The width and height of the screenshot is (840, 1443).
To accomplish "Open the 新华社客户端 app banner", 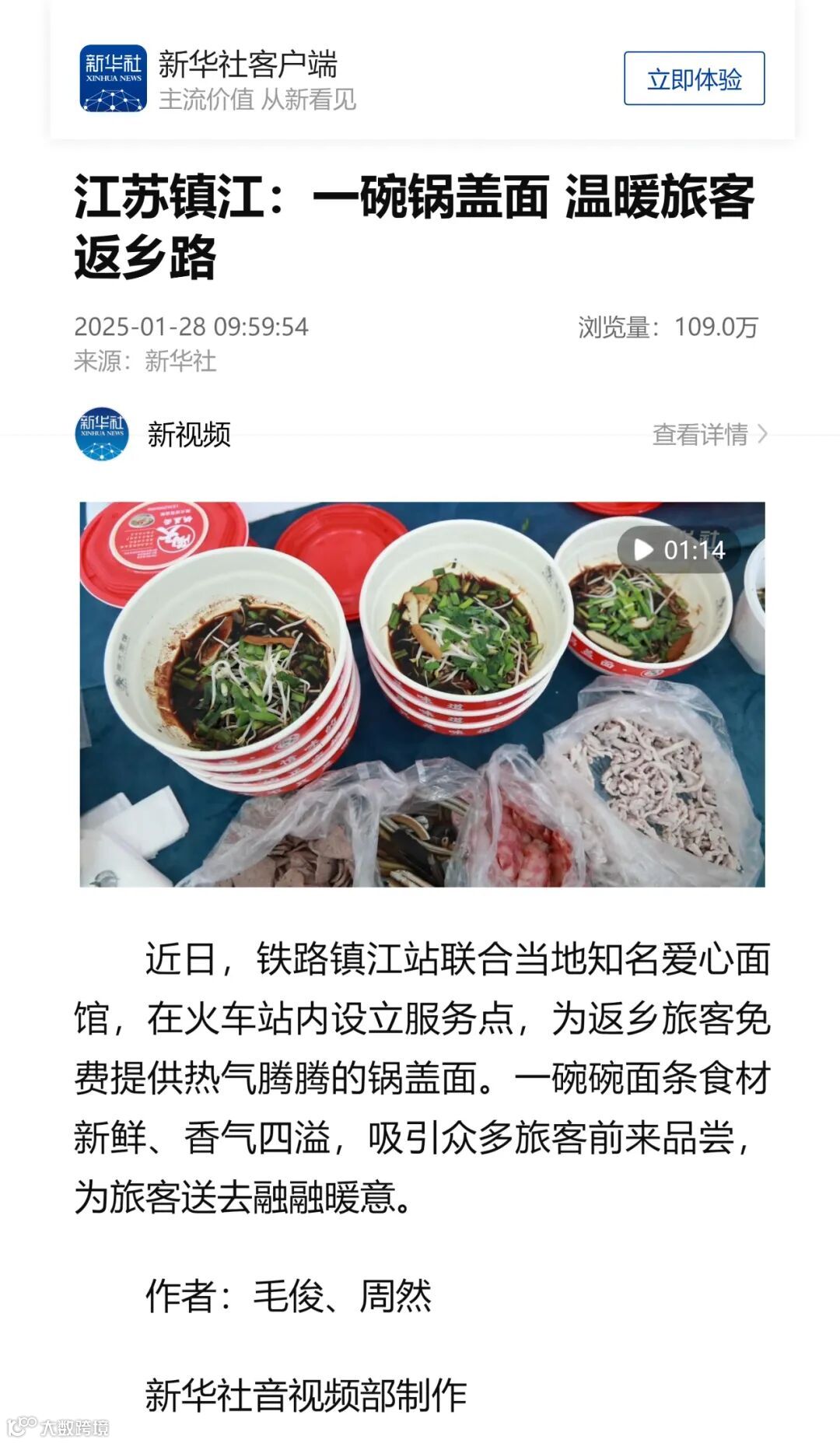I will pos(422,78).
